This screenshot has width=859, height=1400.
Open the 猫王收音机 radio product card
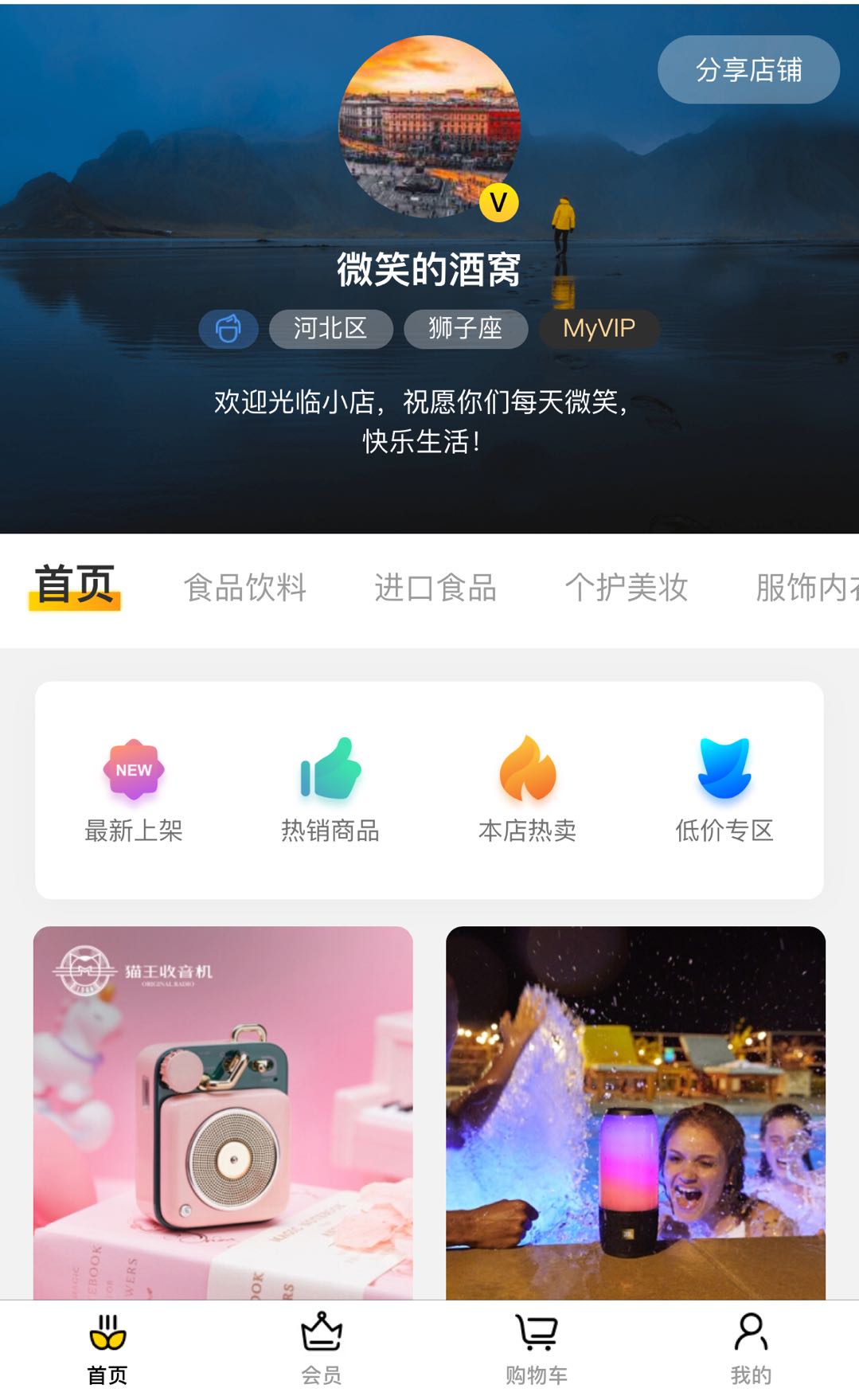pyautogui.click(x=223, y=1113)
